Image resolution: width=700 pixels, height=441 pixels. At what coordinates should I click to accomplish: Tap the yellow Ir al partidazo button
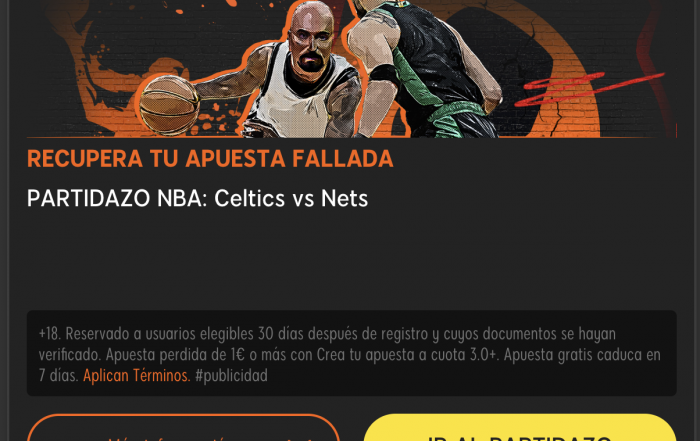520,431
